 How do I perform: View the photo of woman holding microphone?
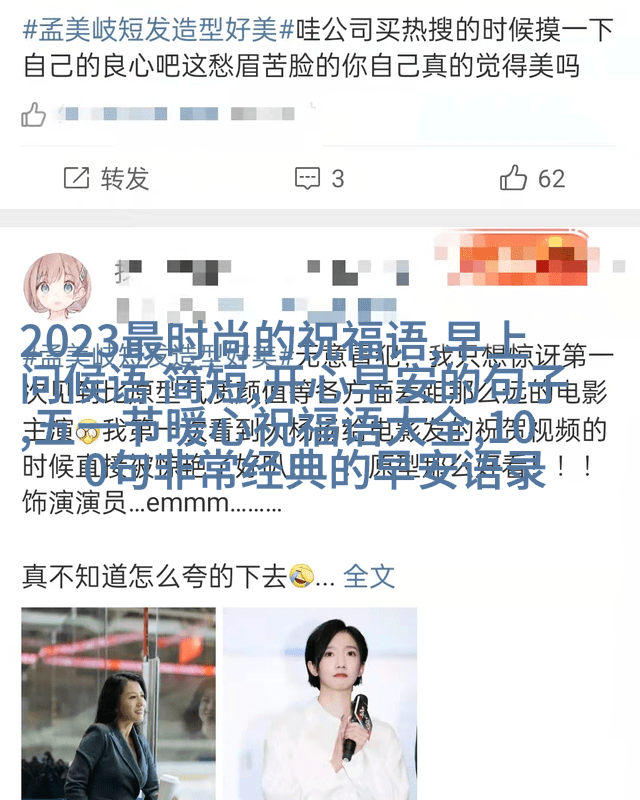[319, 703]
